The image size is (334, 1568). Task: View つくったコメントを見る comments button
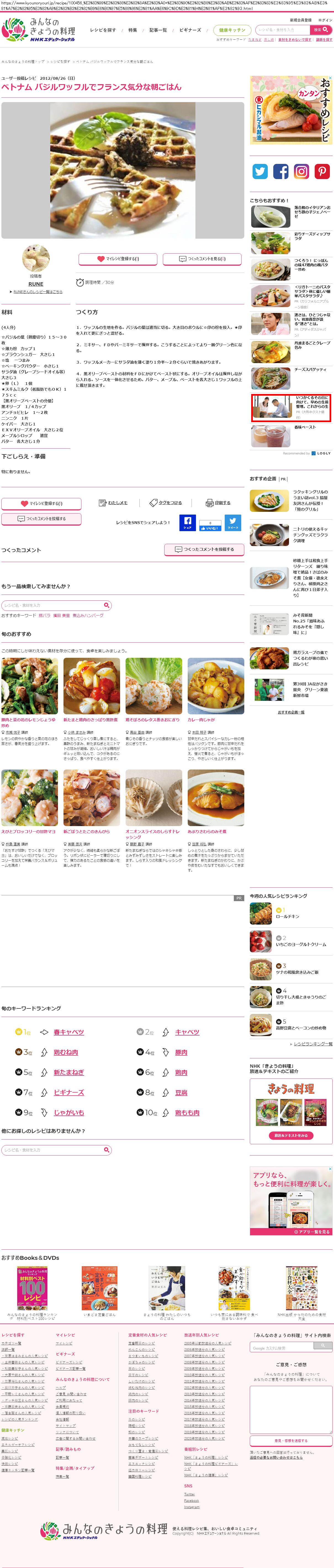(x=202, y=259)
